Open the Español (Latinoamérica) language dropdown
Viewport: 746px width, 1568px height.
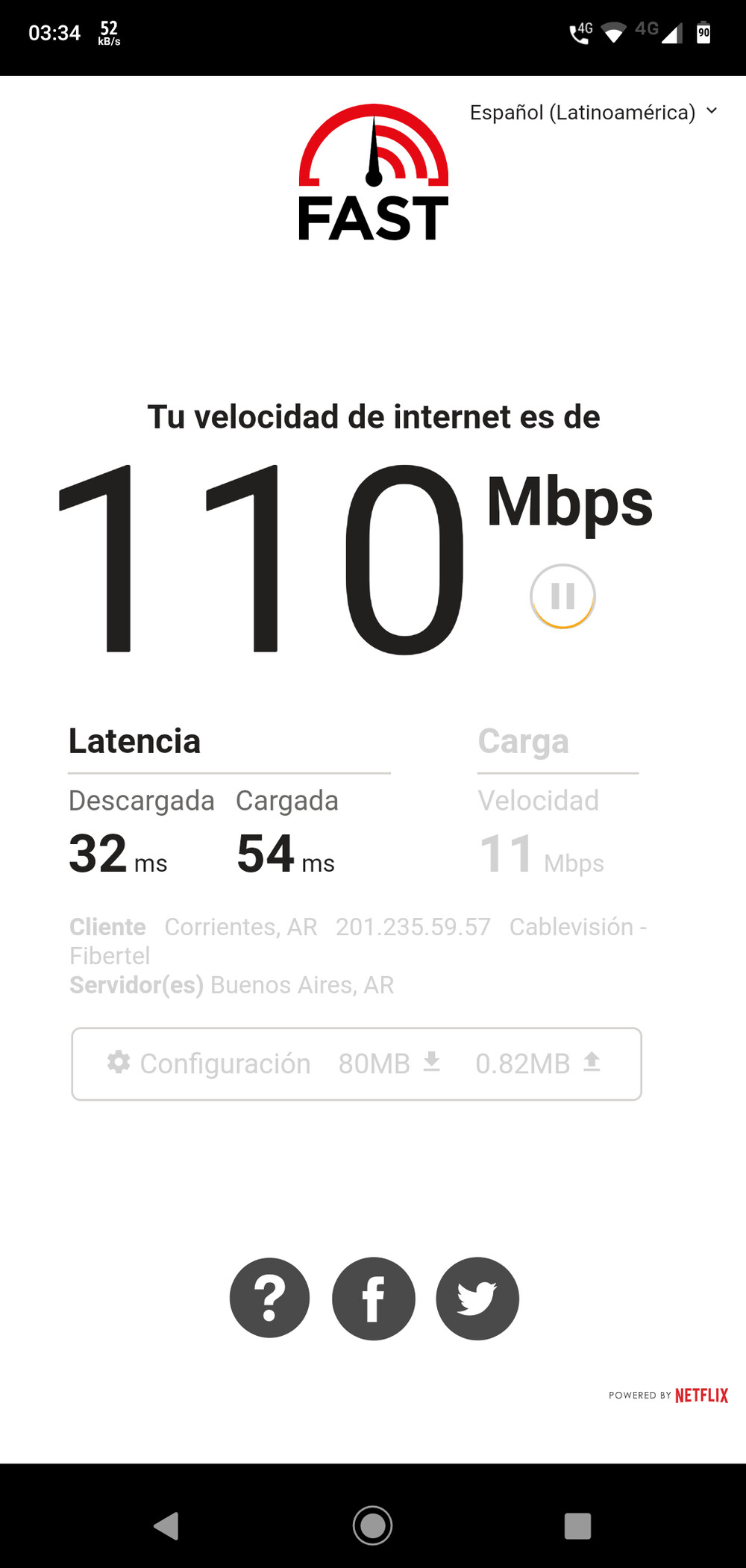[x=593, y=113]
